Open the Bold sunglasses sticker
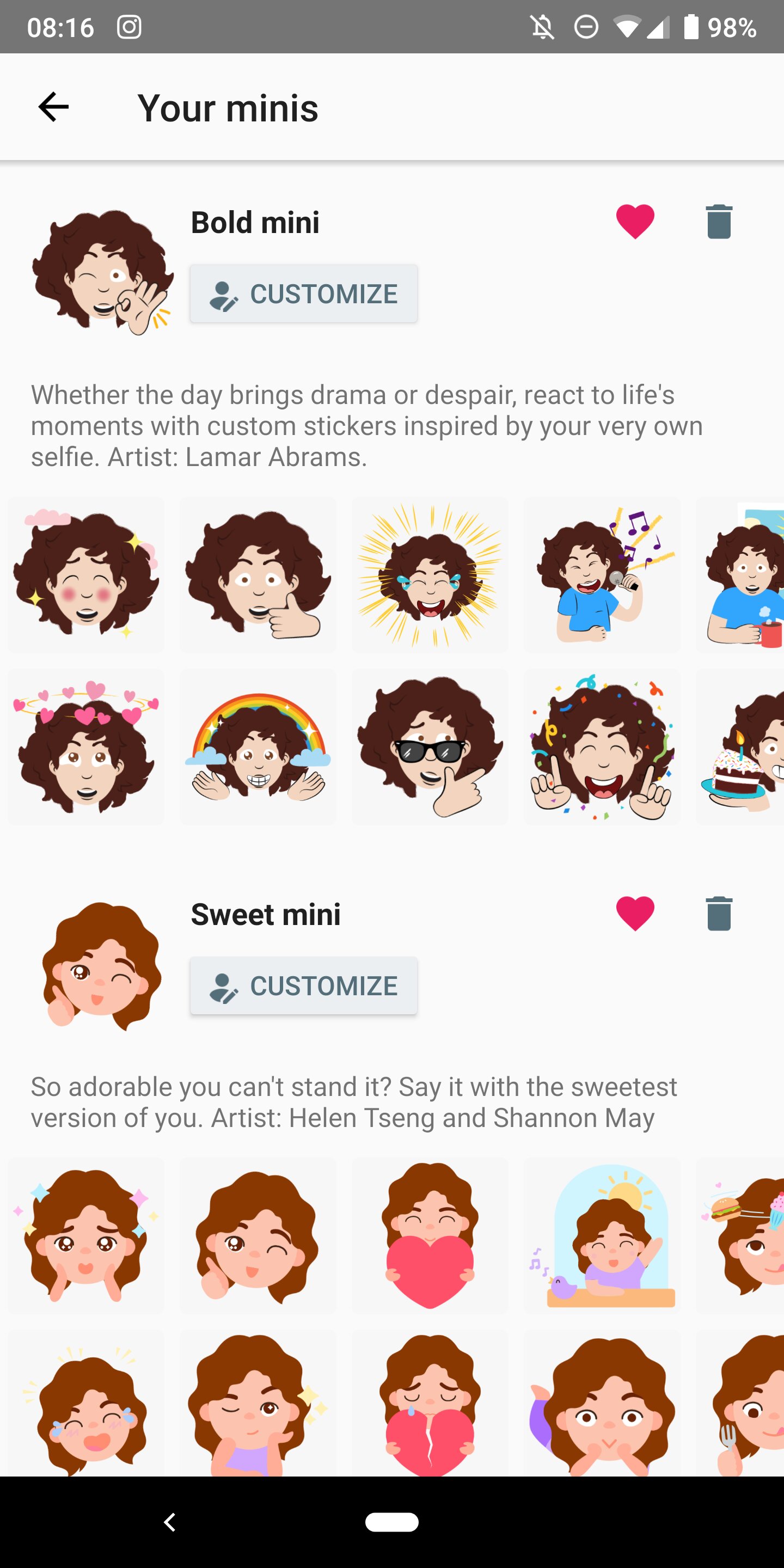 tap(430, 747)
